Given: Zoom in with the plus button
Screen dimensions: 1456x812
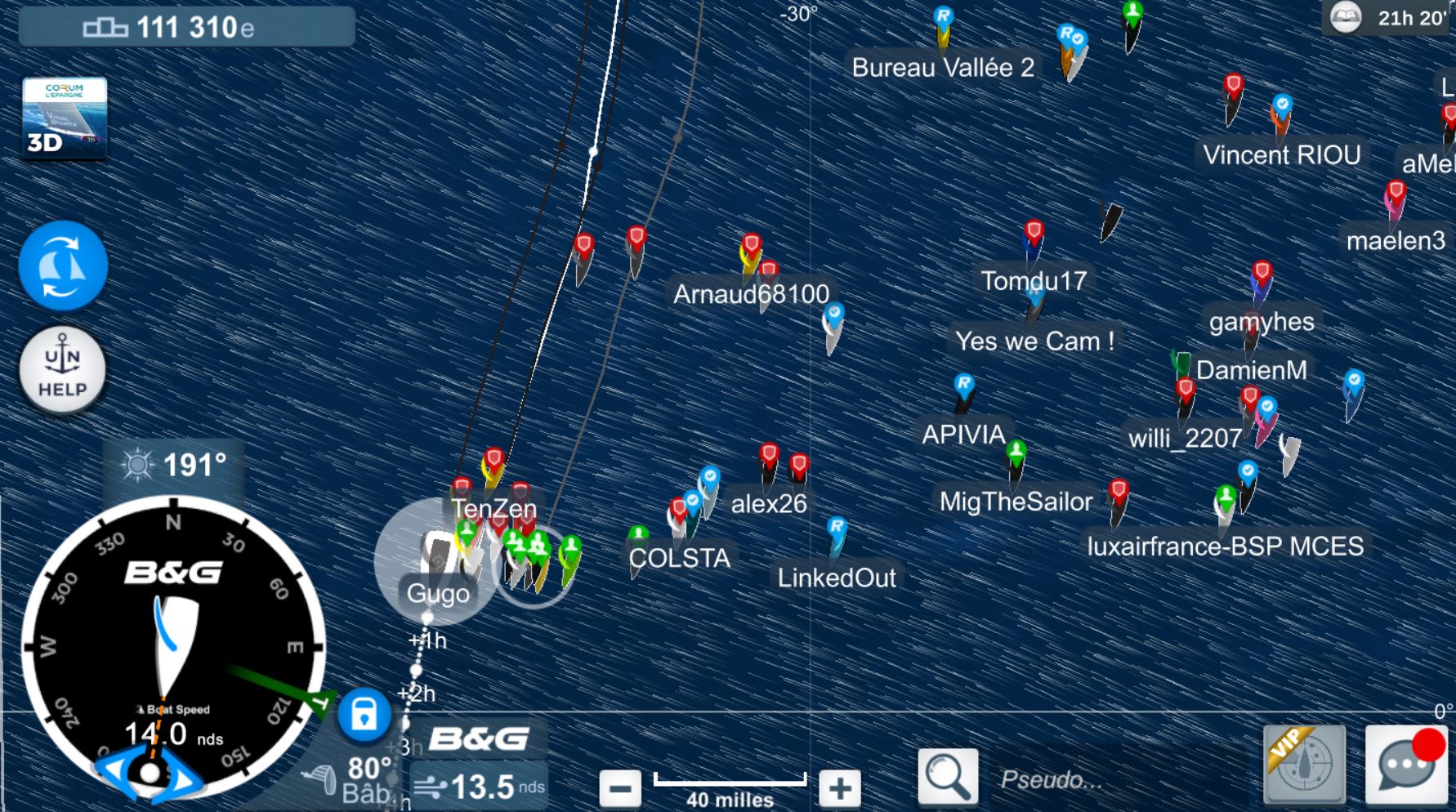Looking at the screenshot, I should [x=839, y=789].
